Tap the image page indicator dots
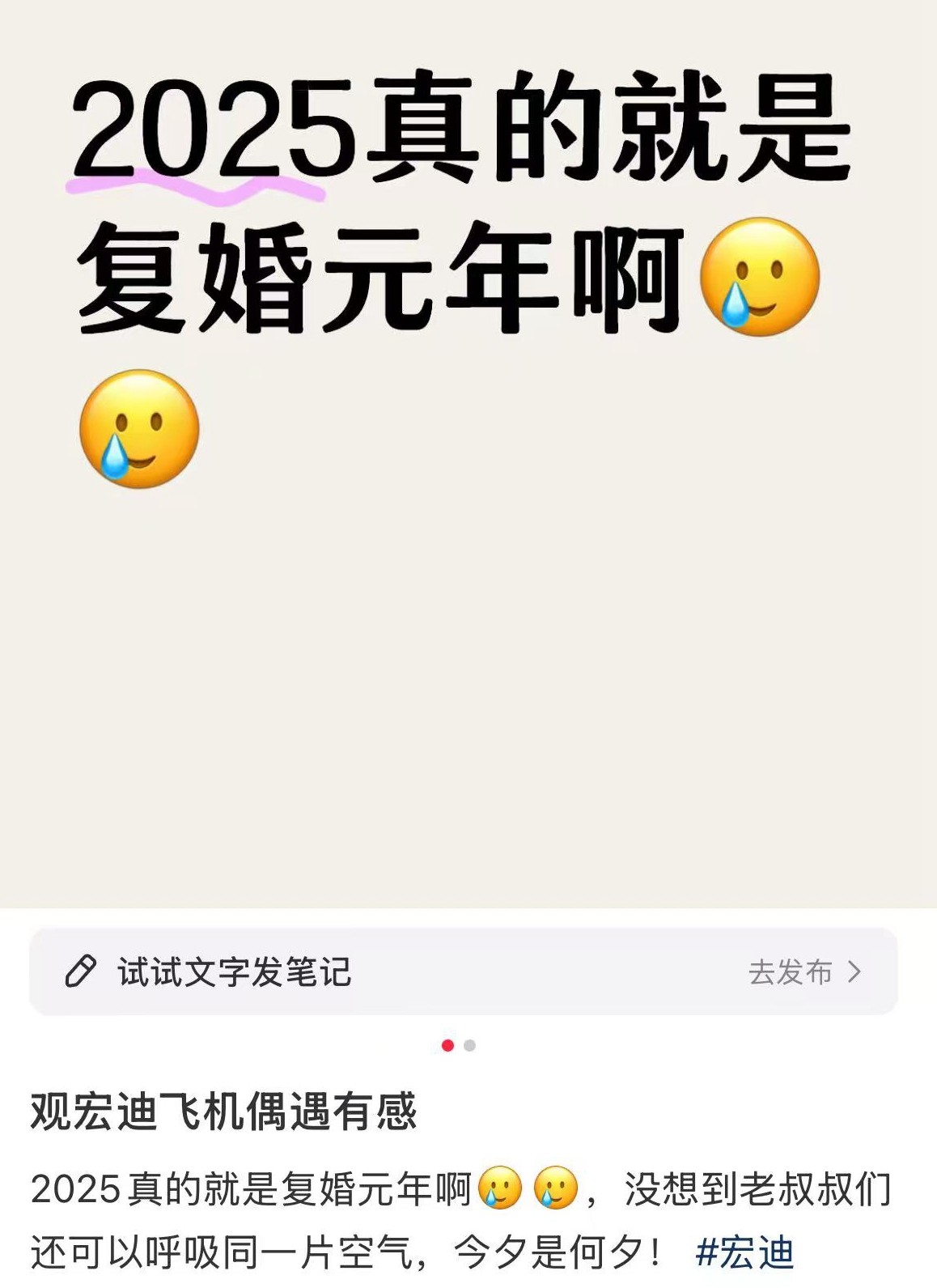Viewport: 937px width, 1288px height. tap(459, 1045)
